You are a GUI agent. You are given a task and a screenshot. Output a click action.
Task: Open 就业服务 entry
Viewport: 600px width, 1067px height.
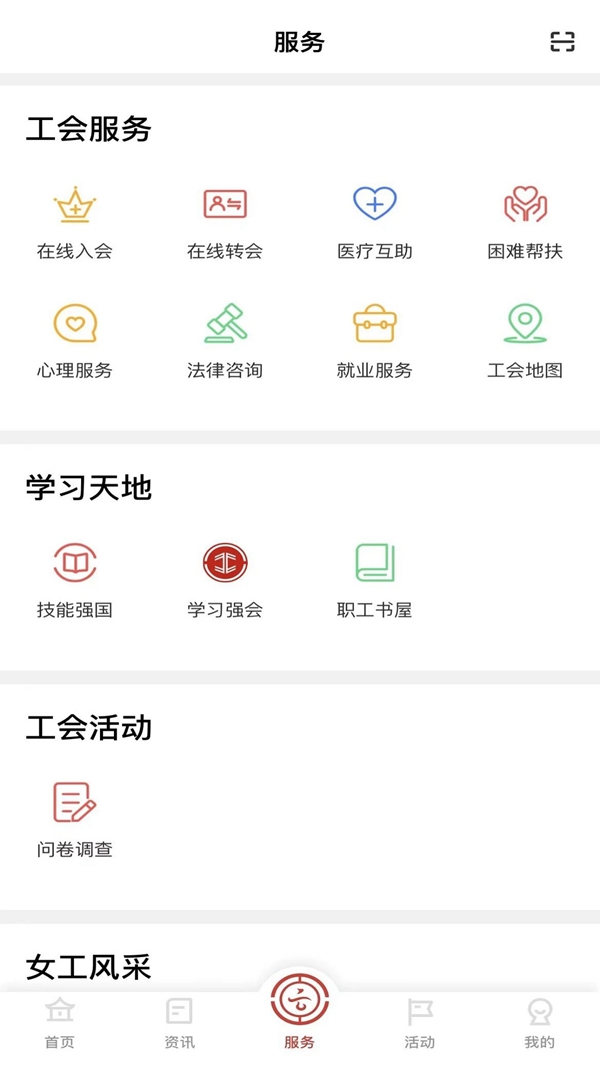coord(375,341)
